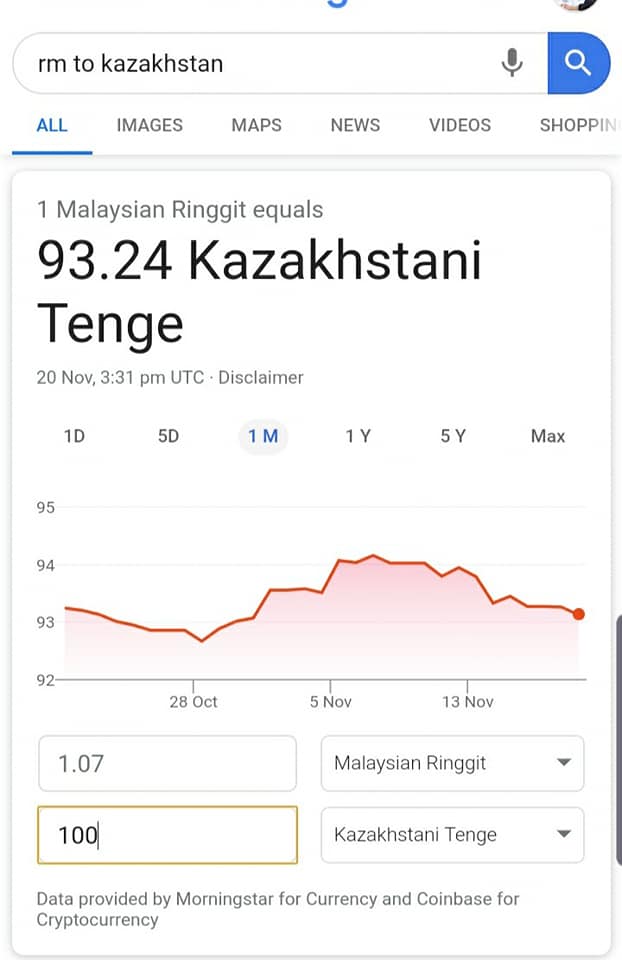This screenshot has height=960, width=622.
Task: Show the Max chart range
Action: (547, 436)
